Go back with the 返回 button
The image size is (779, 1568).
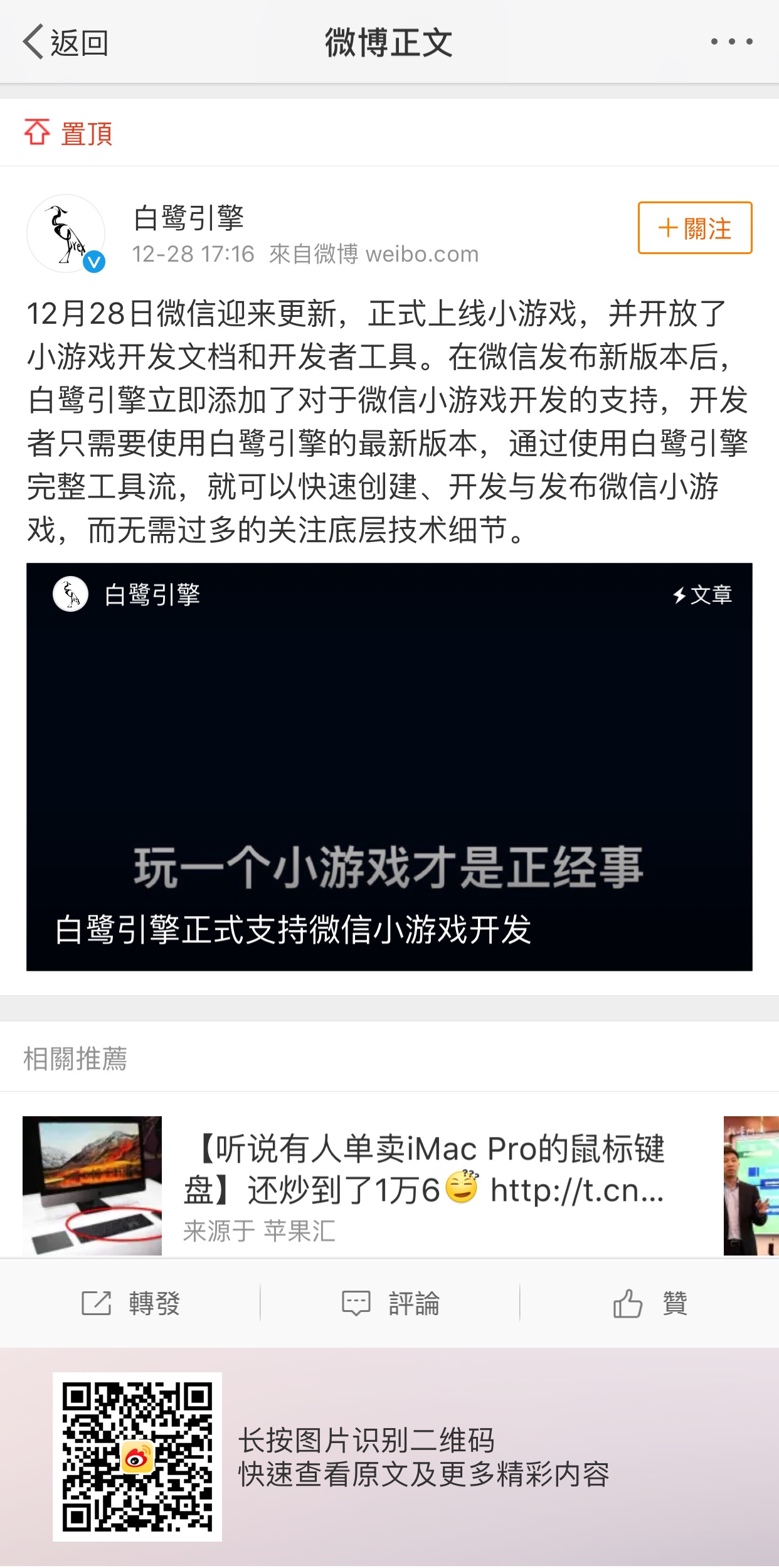click(x=66, y=42)
